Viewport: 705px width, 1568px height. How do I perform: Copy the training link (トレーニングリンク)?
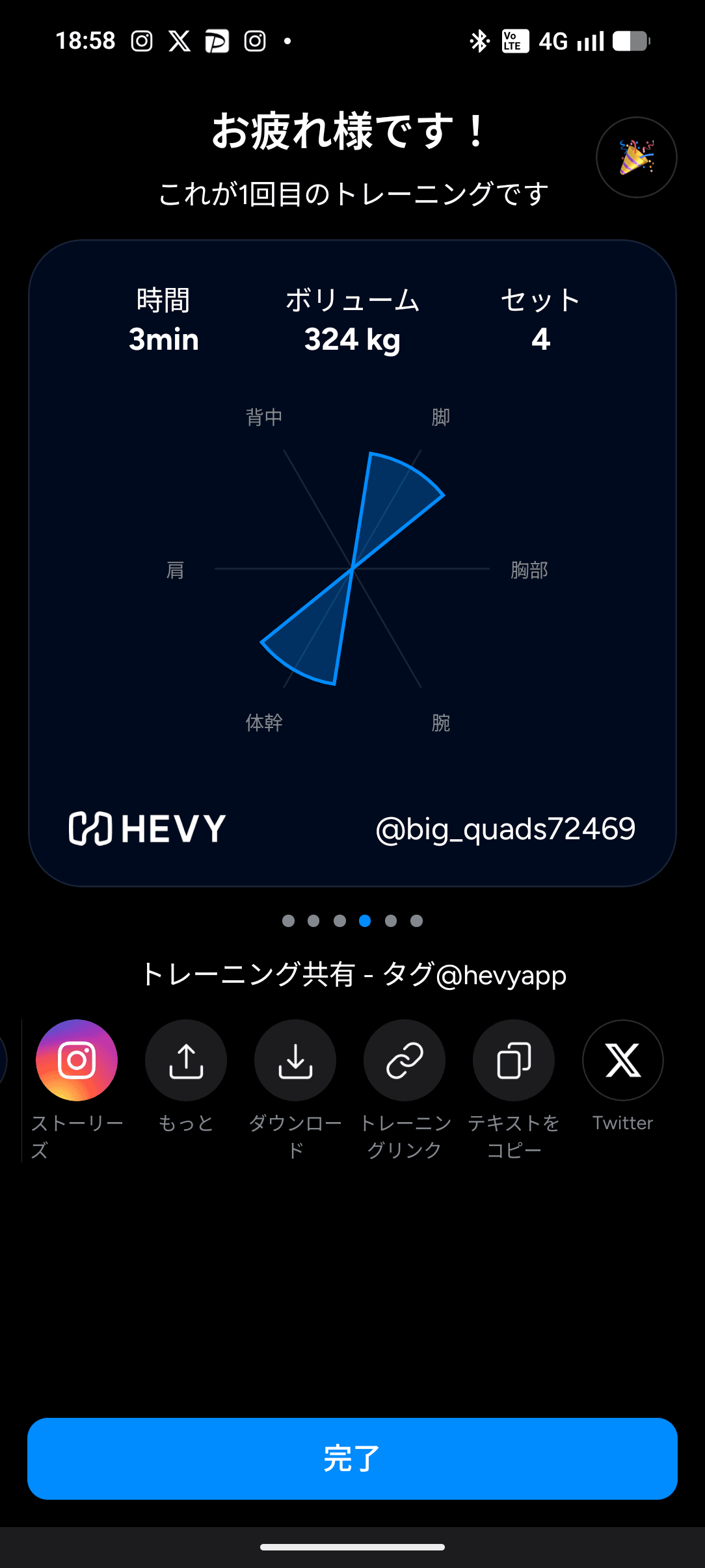tap(405, 1060)
